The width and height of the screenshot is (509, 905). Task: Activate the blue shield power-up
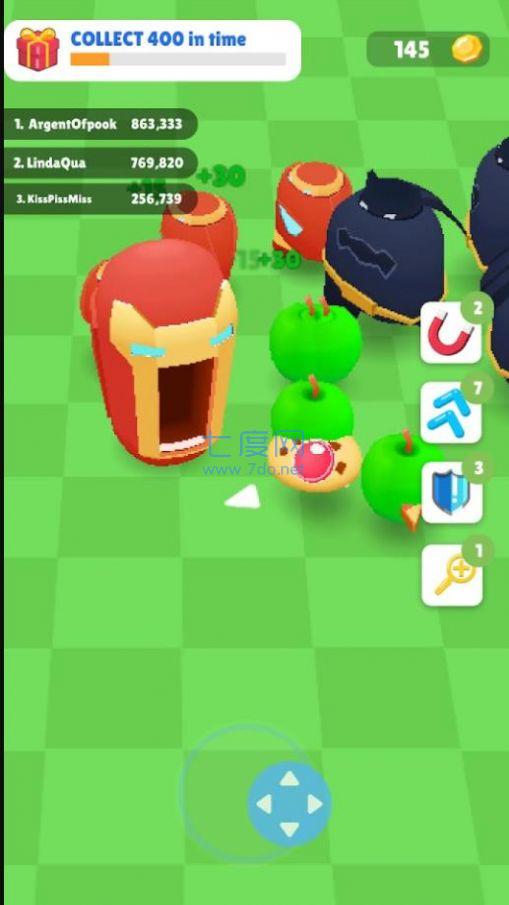click(451, 492)
